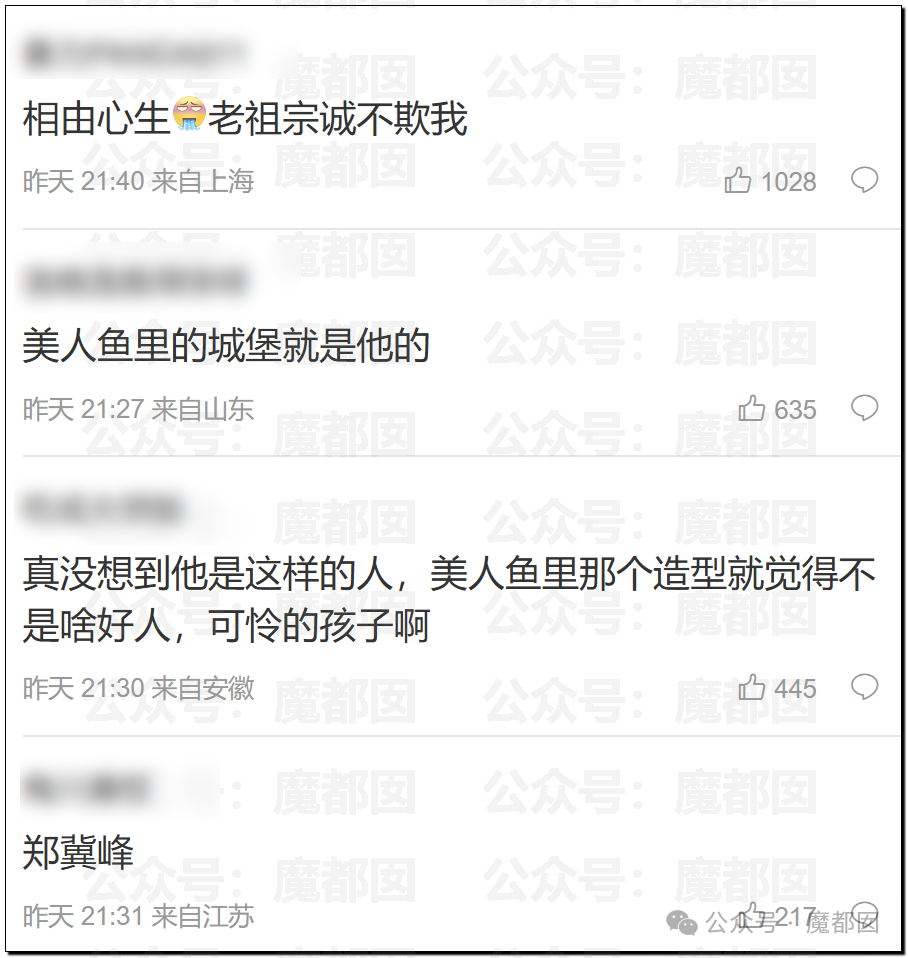
Task: Reply to the comment from 安徽
Action: point(864,687)
